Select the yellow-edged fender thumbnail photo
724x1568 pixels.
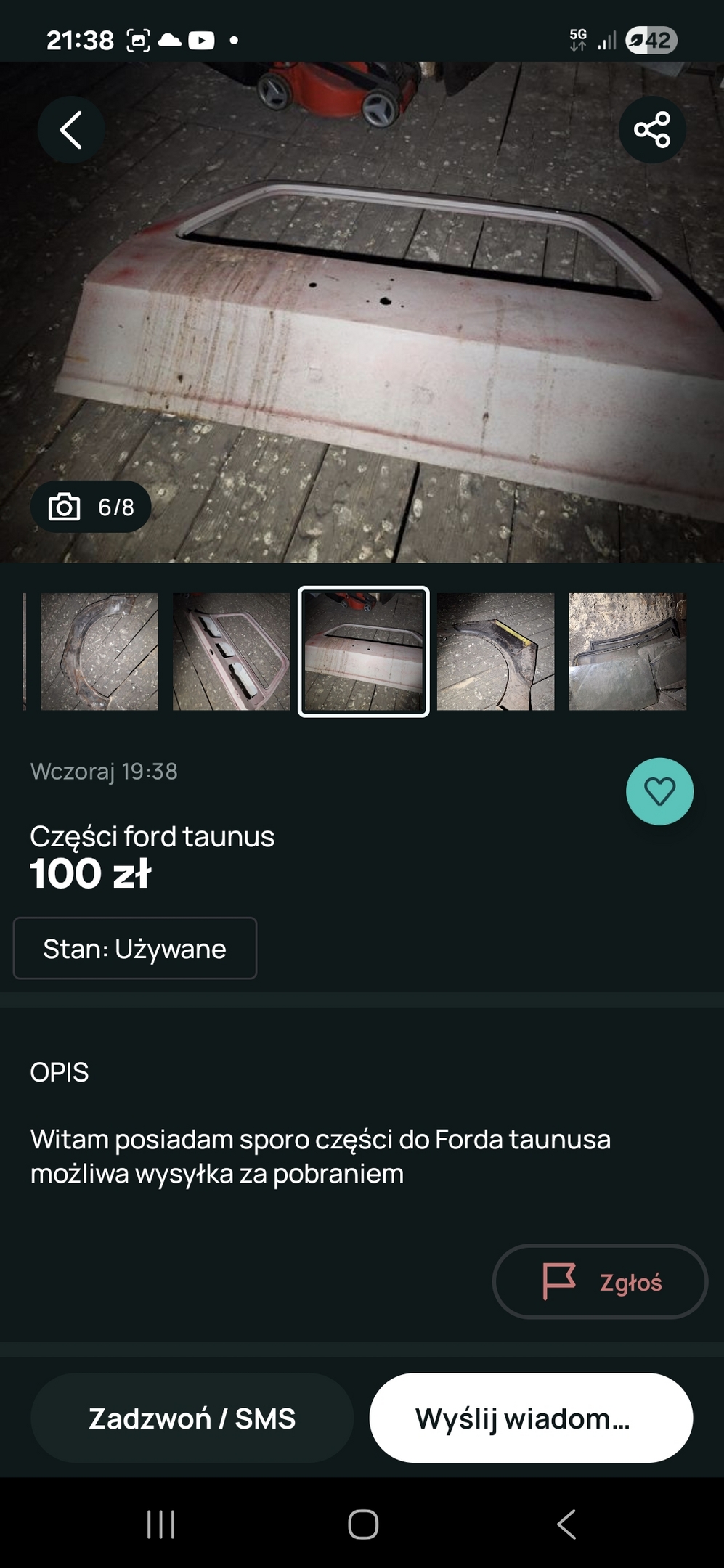point(495,651)
